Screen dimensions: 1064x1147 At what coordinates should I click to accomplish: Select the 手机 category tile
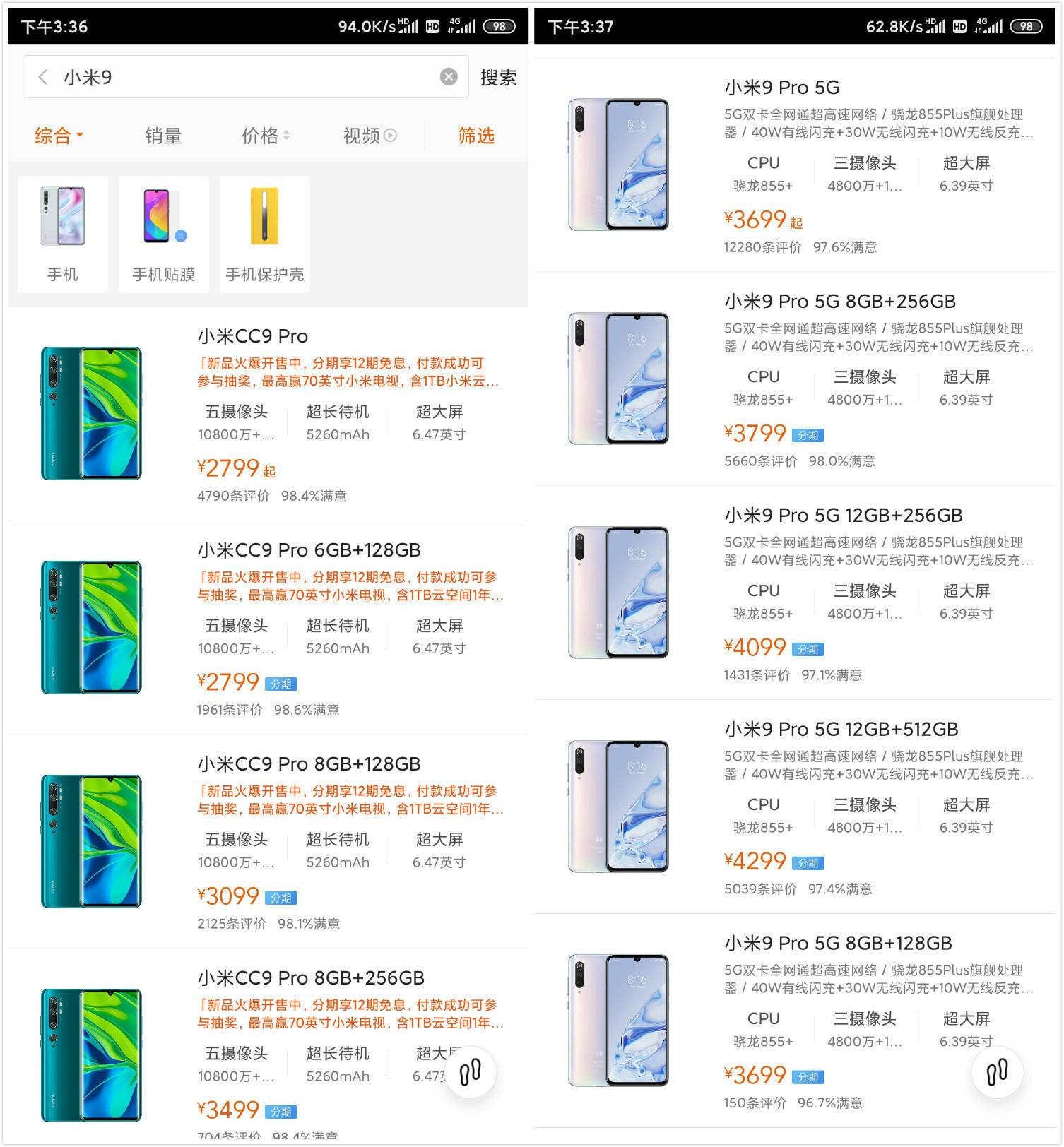tap(63, 234)
